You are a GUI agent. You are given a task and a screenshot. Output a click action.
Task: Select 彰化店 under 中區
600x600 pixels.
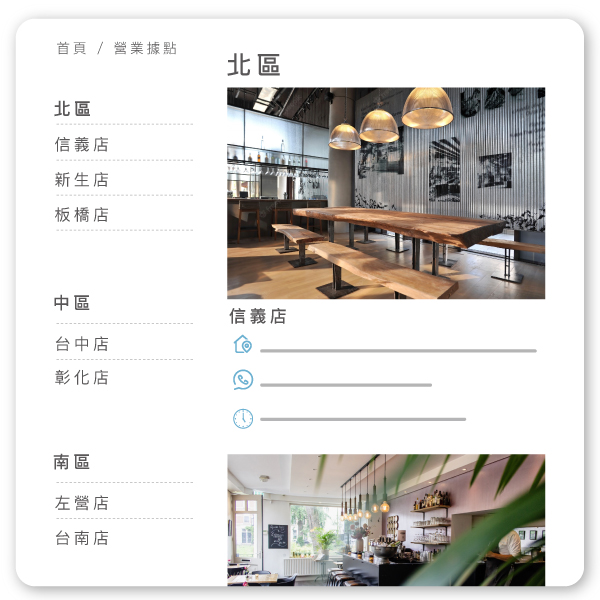[x=82, y=378]
